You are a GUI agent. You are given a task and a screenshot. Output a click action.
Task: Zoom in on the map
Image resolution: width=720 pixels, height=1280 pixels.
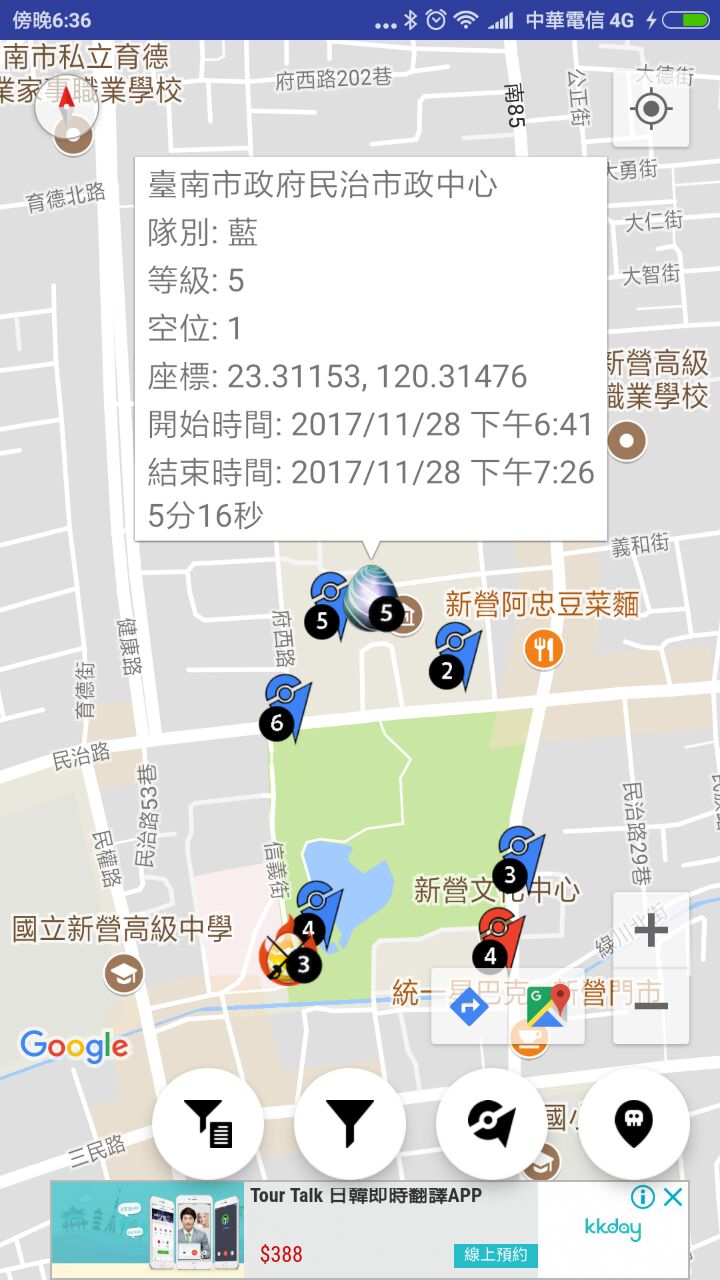click(x=651, y=931)
